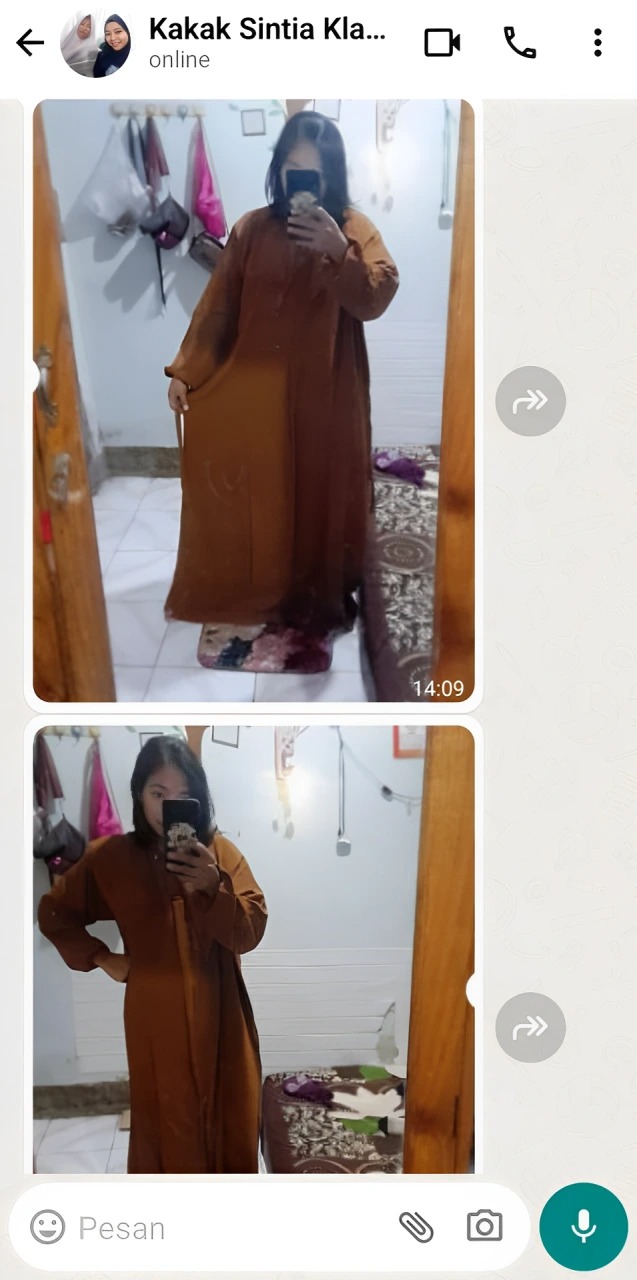Open the emoji picker
The height and width of the screenshot is (1280, 637).
(x=47, y=1227)
